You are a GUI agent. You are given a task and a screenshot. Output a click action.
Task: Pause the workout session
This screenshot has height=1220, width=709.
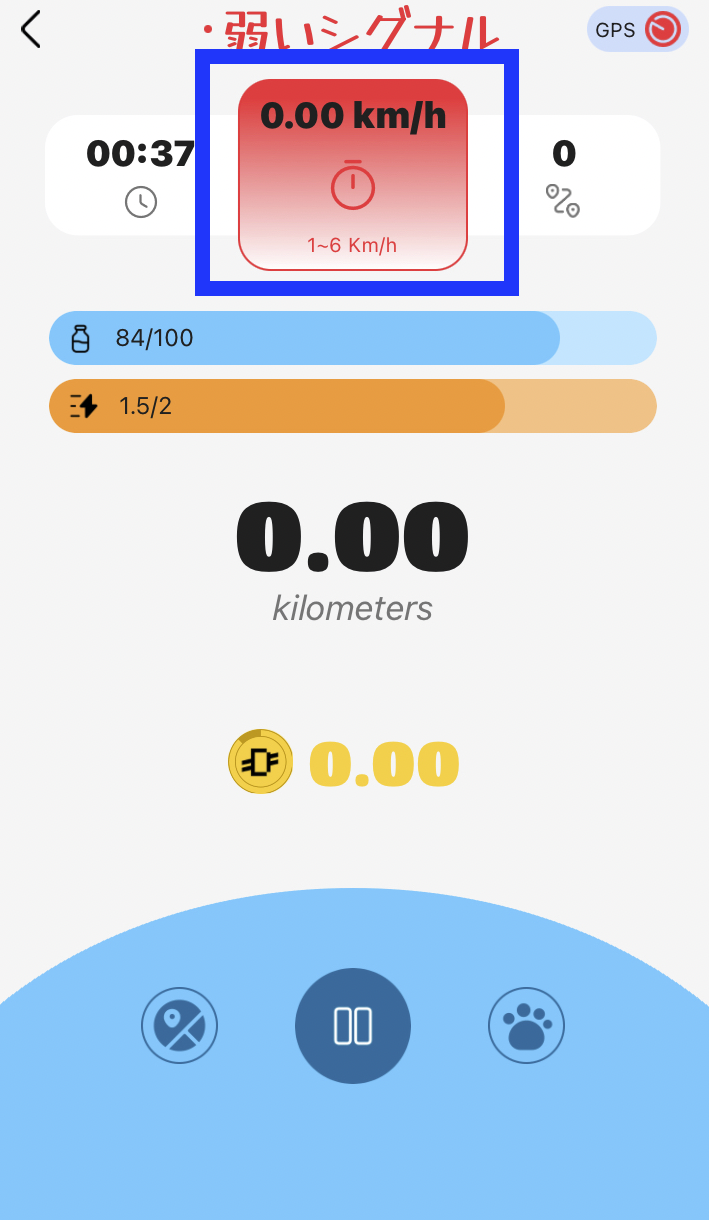(353, 1026)
